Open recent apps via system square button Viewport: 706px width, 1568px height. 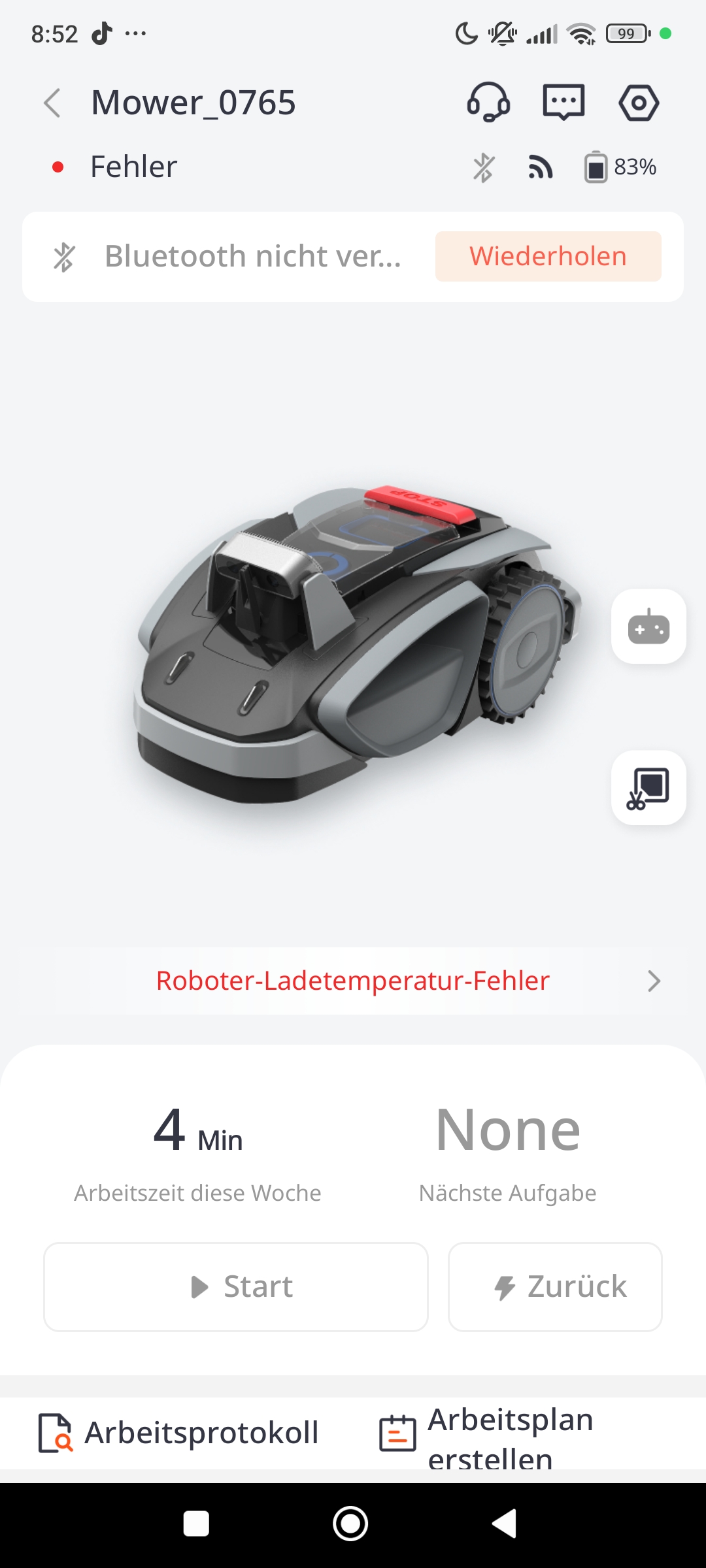[x=196, y=1524]
